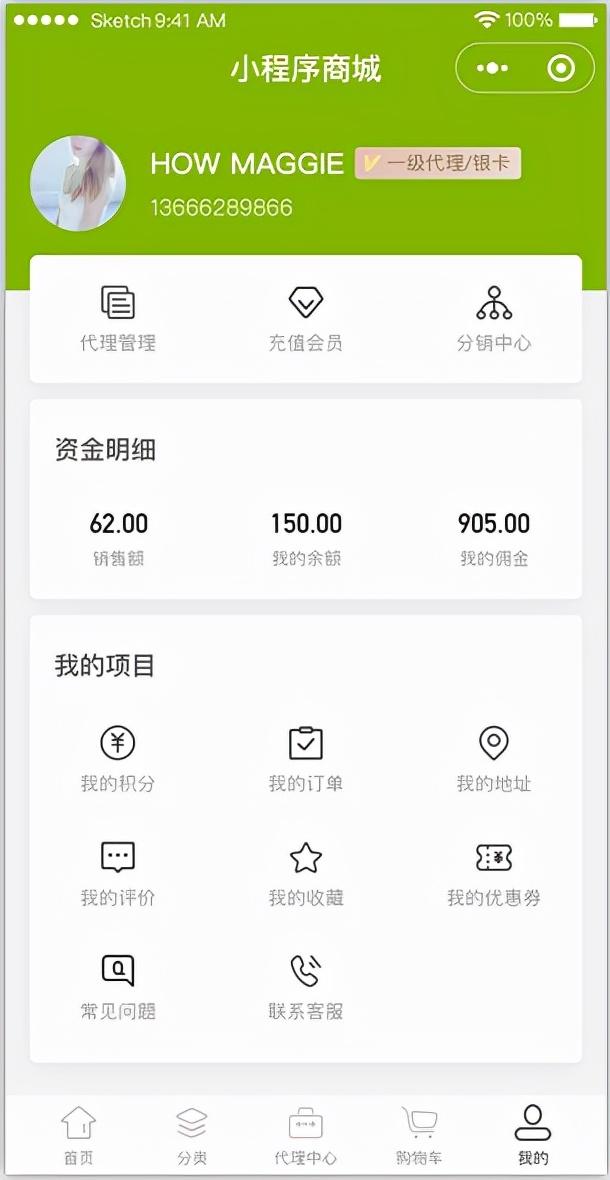The height and width of the screenshot is (1180, 610).
Task: Open the 购物车 shopping cart tab
Action: tap(418, 1136)
